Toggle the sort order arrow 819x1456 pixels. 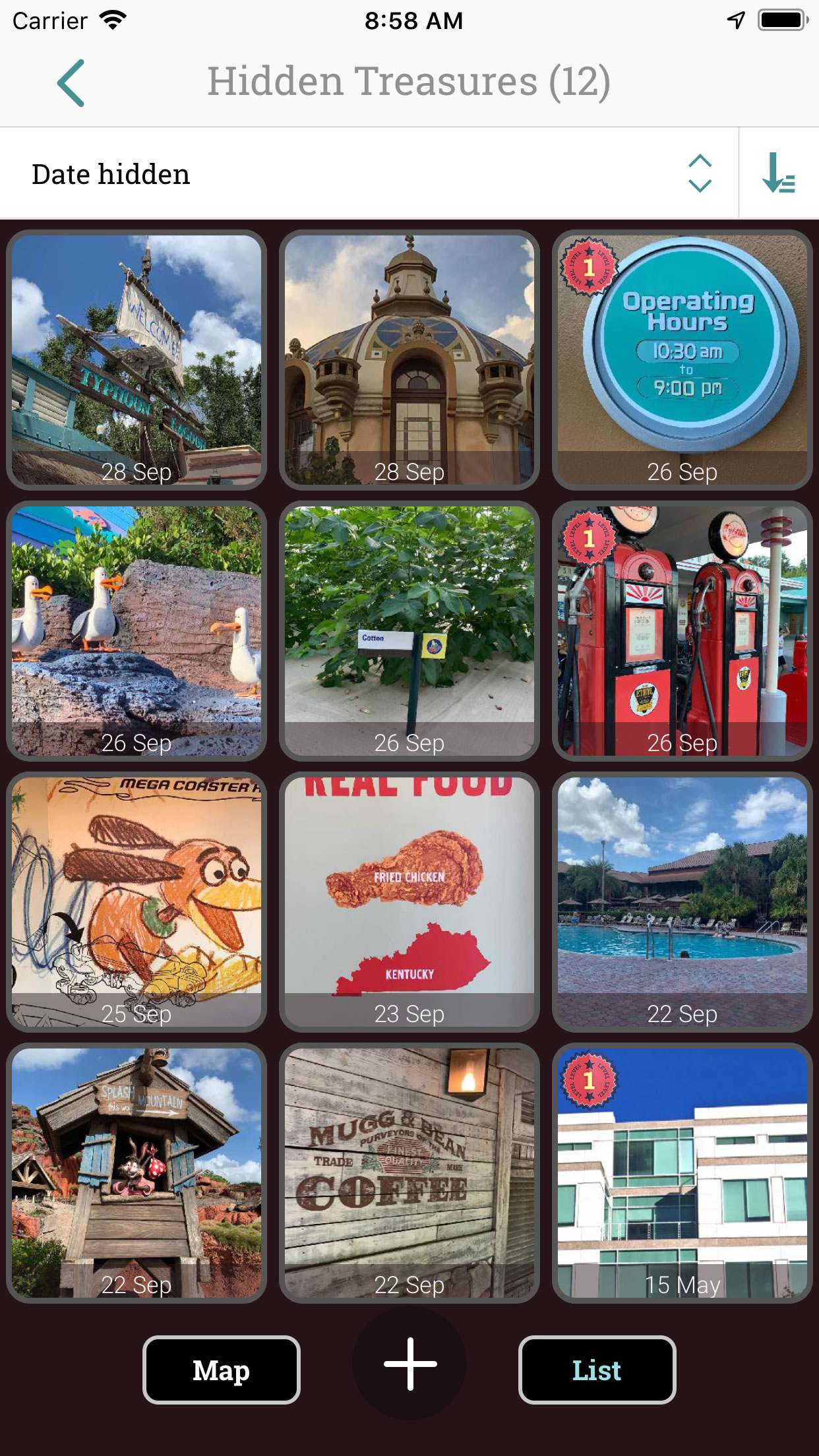[779, 173]
